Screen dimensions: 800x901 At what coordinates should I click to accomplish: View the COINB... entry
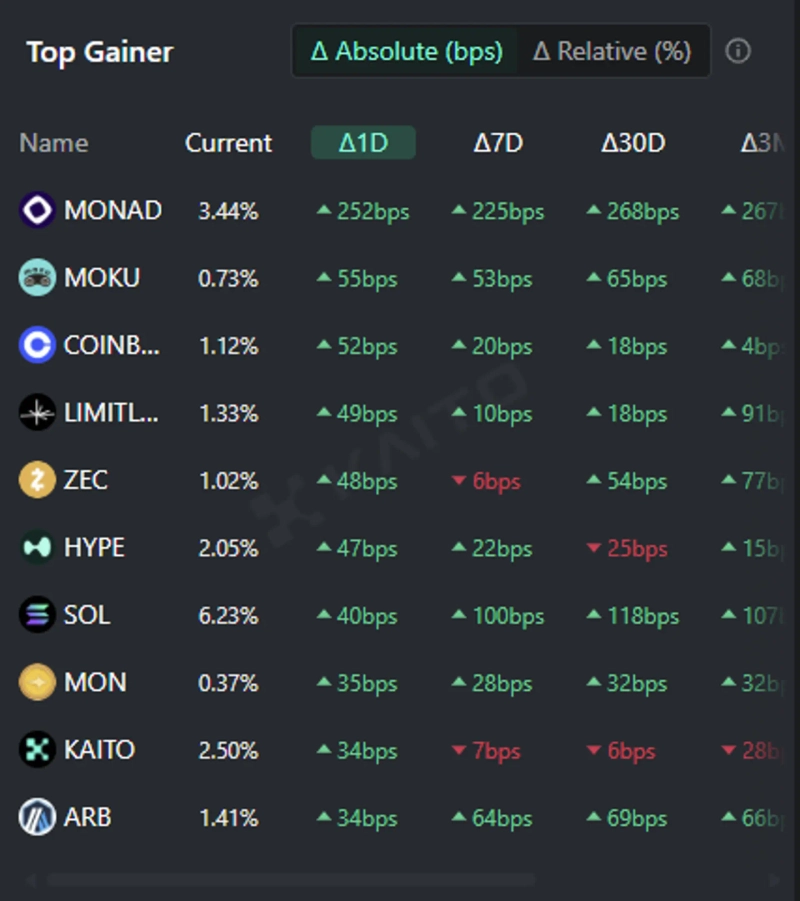click(x=111, y=346)
